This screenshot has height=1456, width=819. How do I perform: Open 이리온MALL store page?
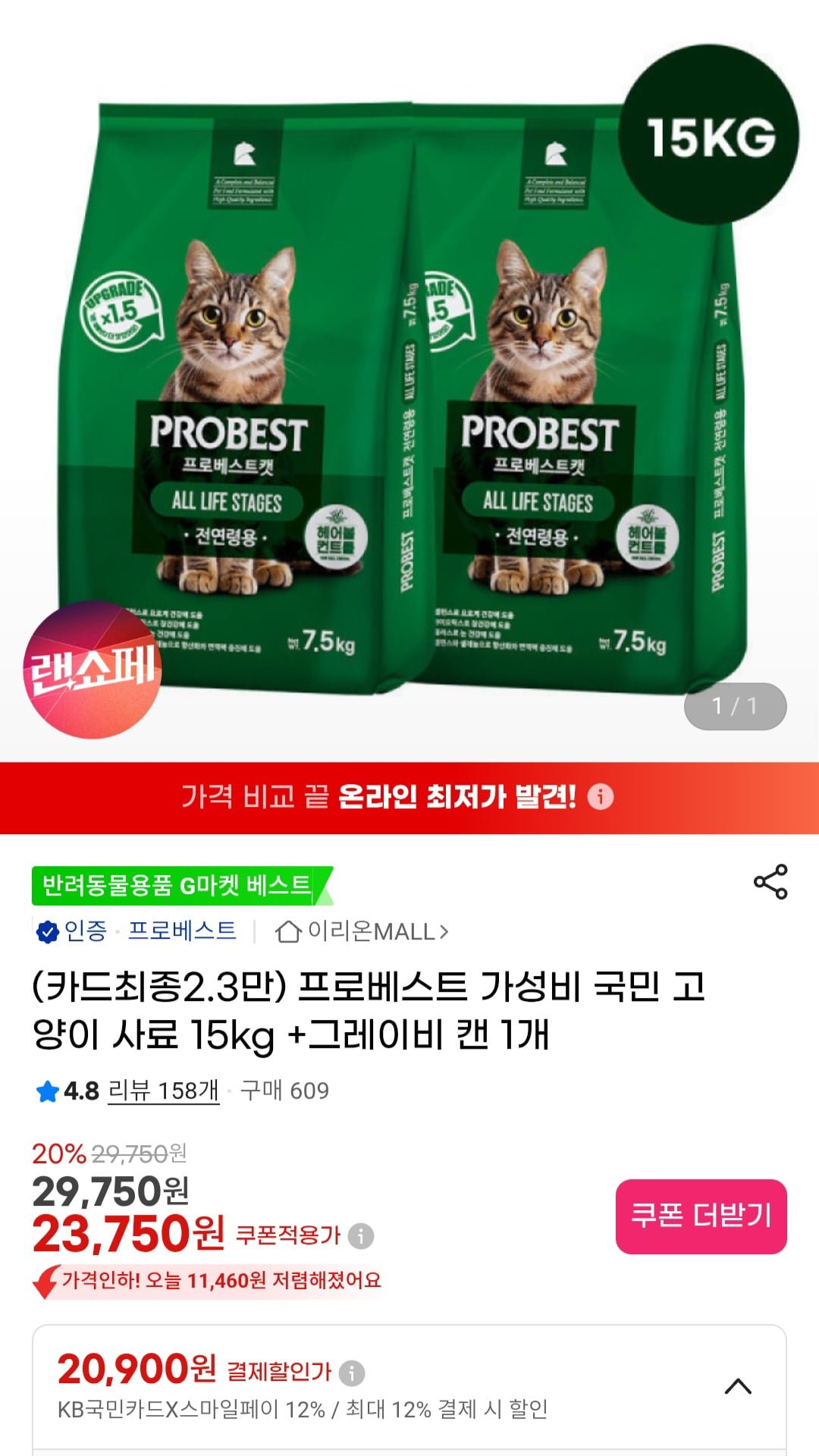pos(362,931)
